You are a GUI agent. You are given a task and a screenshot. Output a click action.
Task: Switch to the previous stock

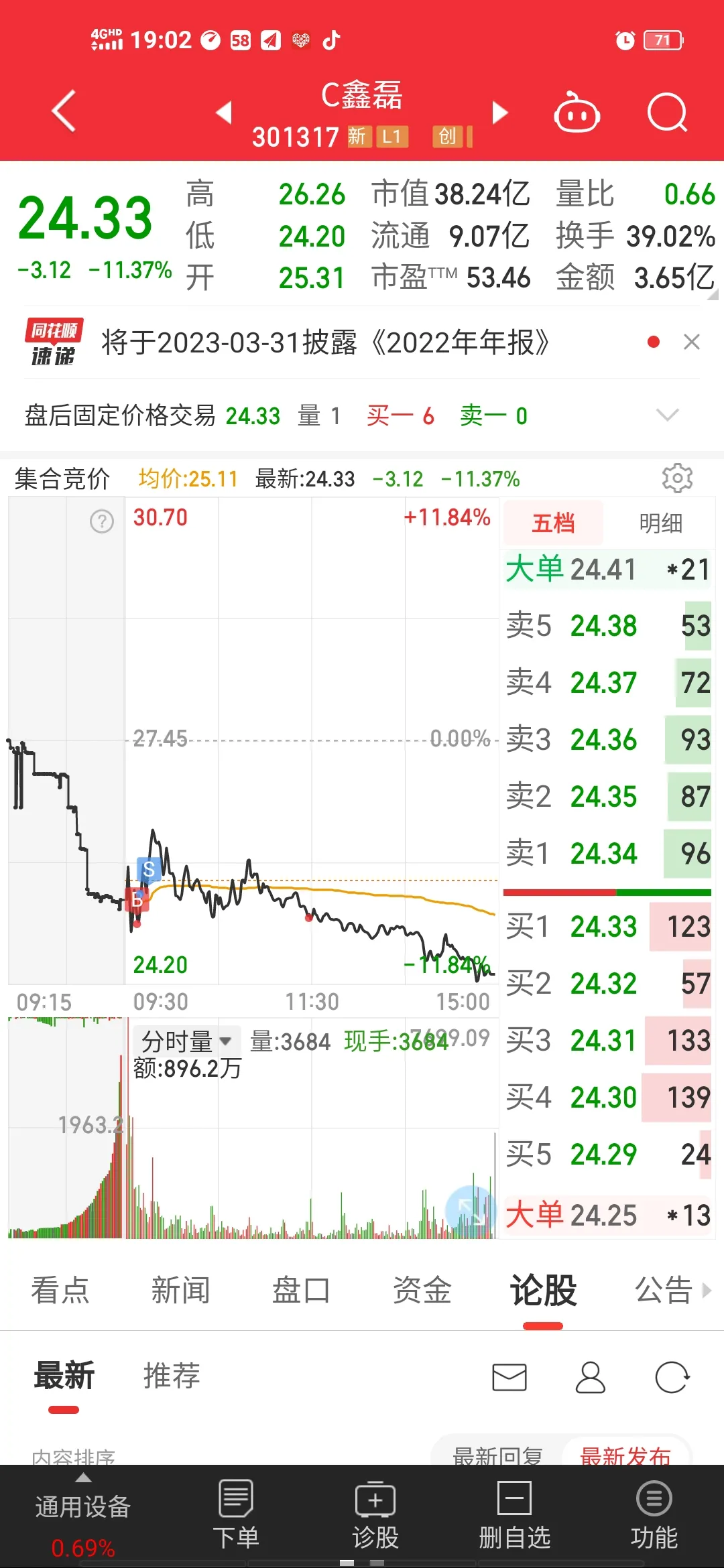(x=225, y=113)
